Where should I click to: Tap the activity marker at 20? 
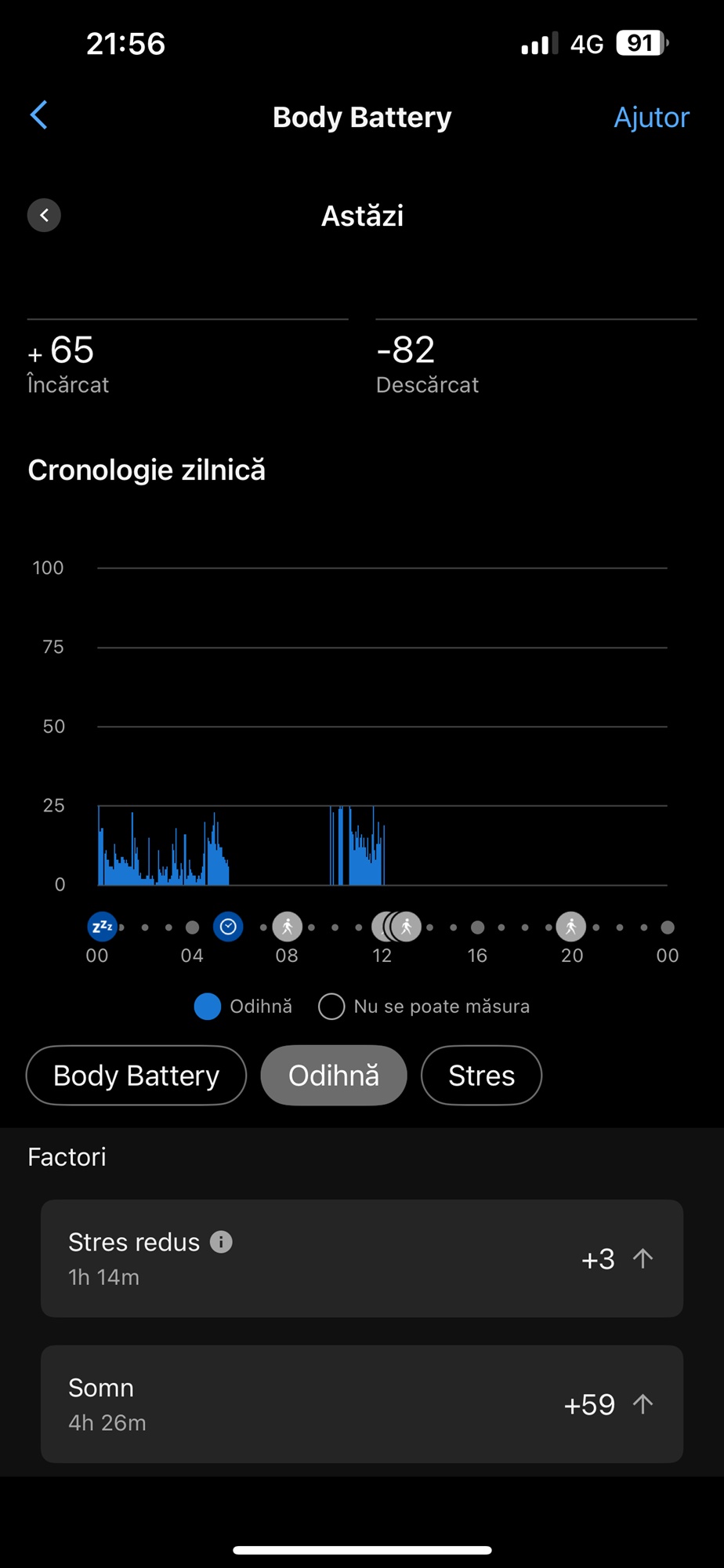coord(571,927)
